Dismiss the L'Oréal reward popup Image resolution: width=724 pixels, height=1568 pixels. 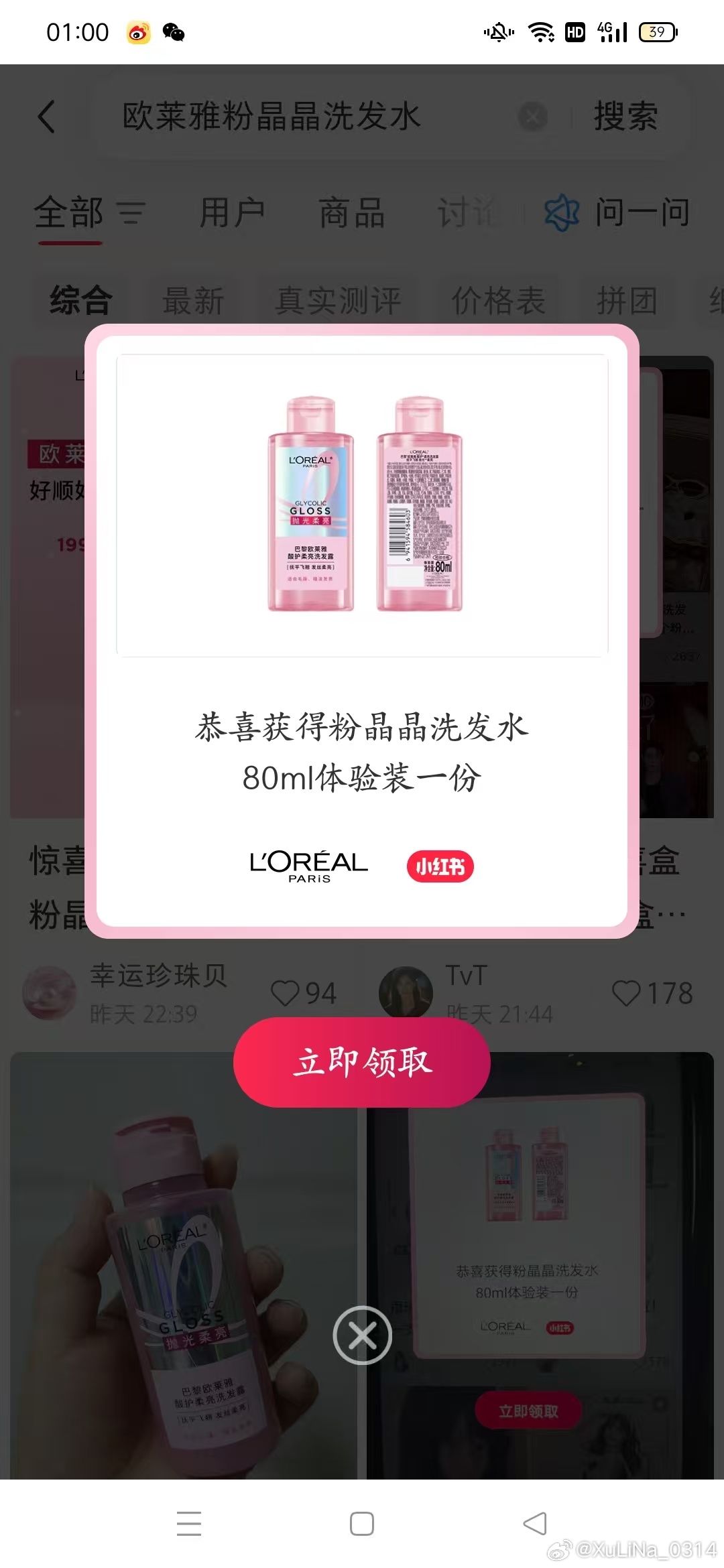(362, 1335)
